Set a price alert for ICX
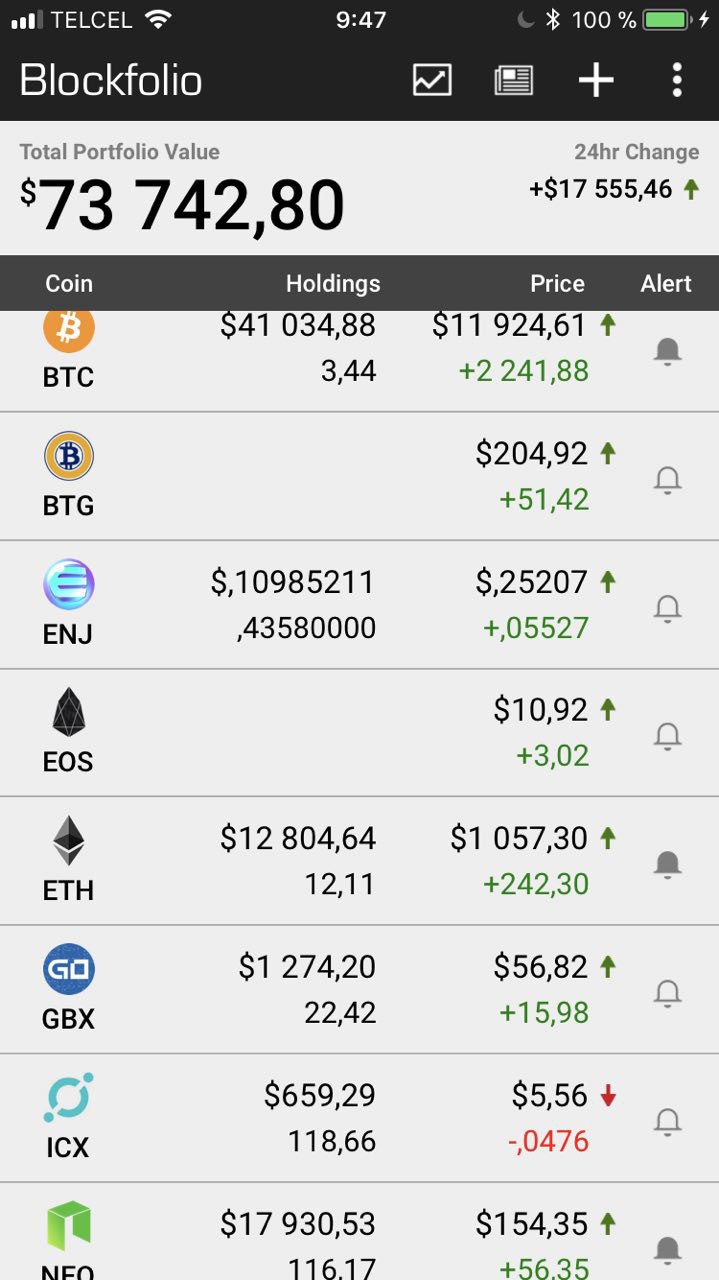The width and height of the screenshot is (719, 1280). (x=667, y=1121)
